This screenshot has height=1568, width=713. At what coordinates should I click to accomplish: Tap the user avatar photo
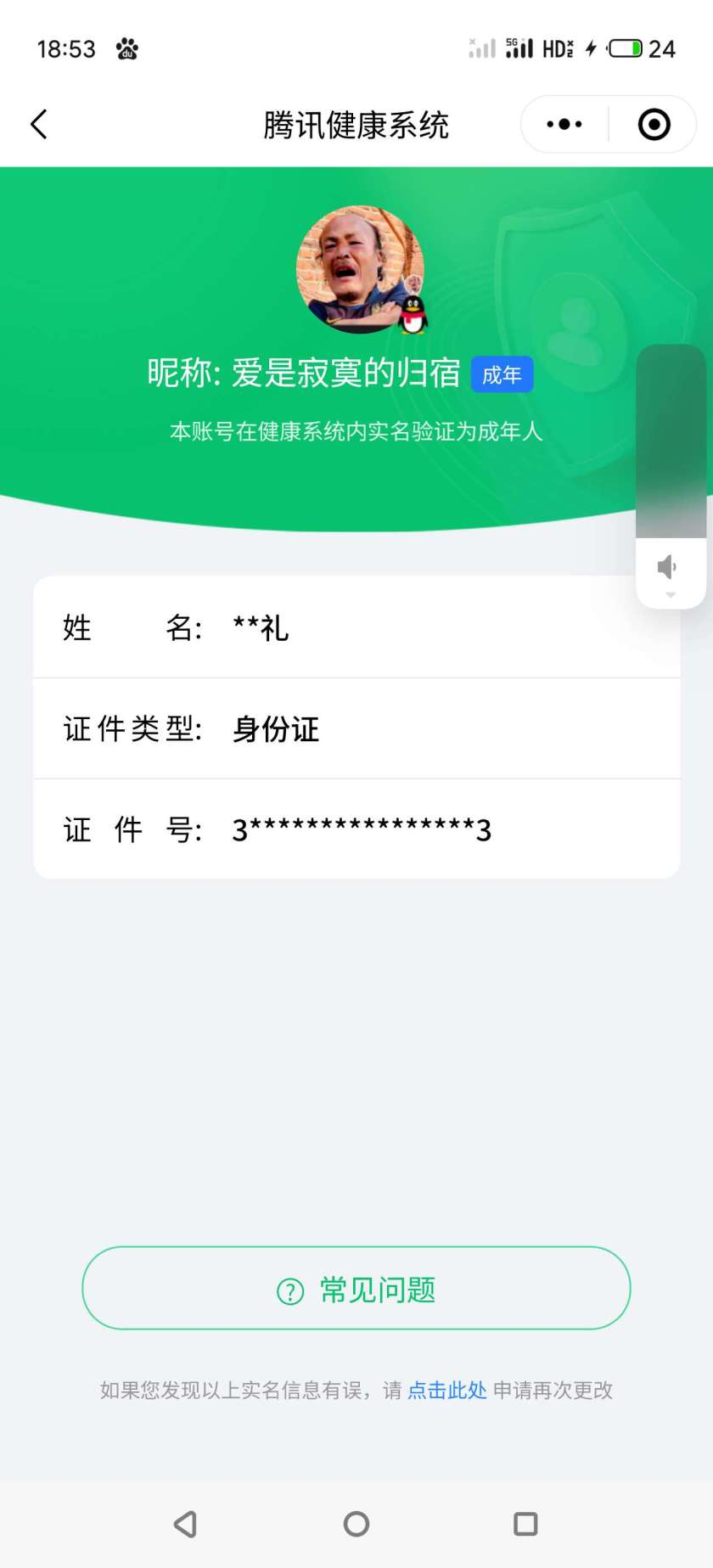click(x=356, y=270)
